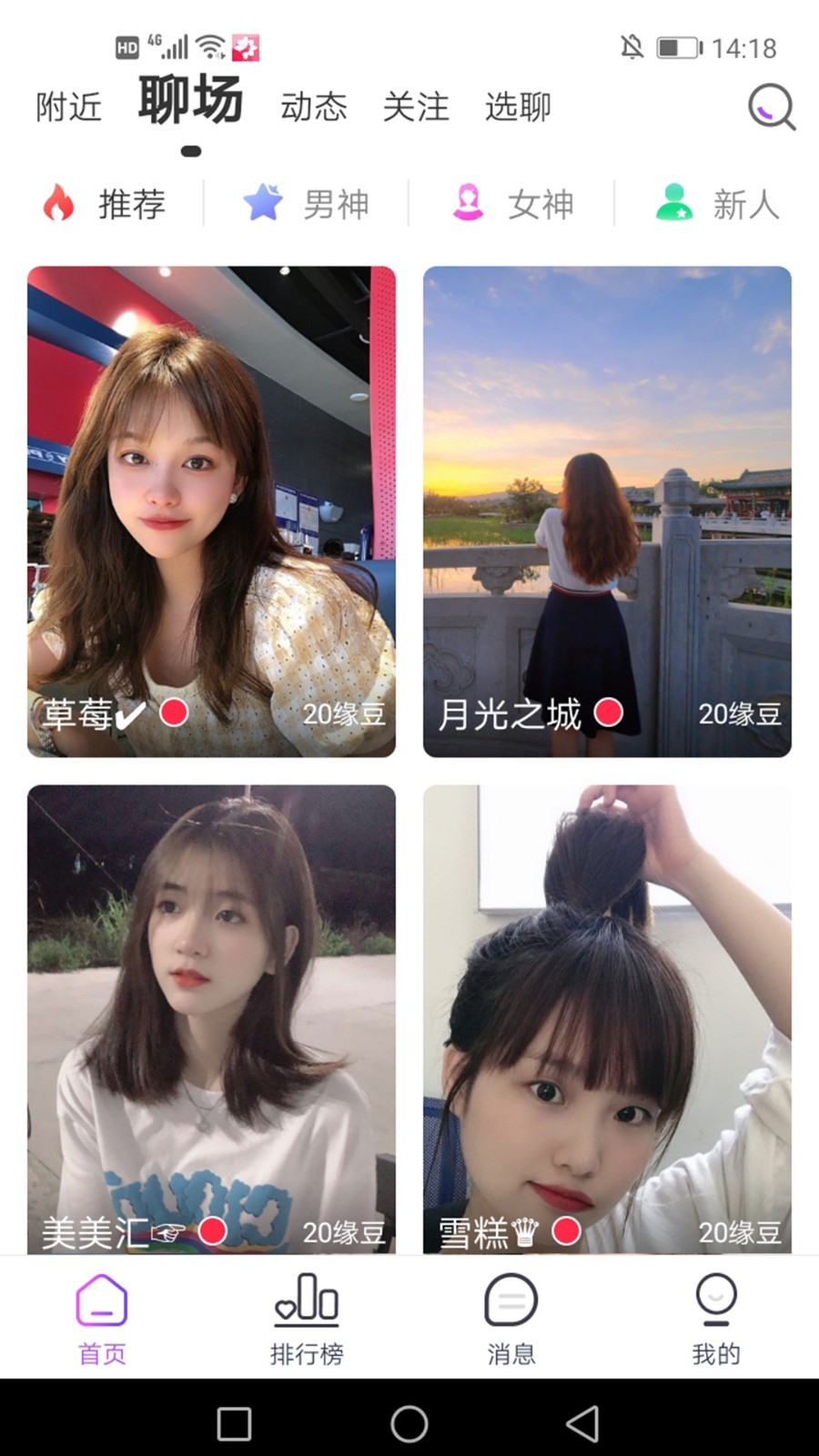
Task: Go to the 首页 bottom tab
Action: point(102,1319)
